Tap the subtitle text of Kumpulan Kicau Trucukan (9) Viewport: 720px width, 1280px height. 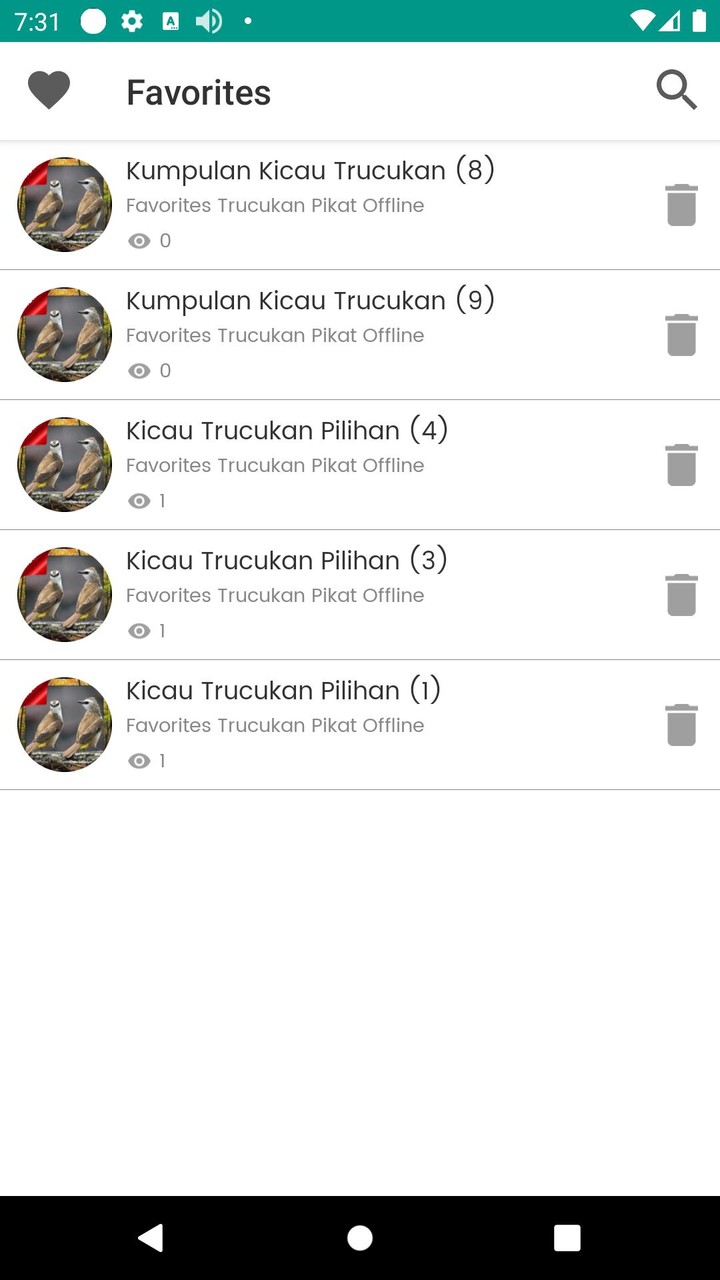click(x=274, y=335)
